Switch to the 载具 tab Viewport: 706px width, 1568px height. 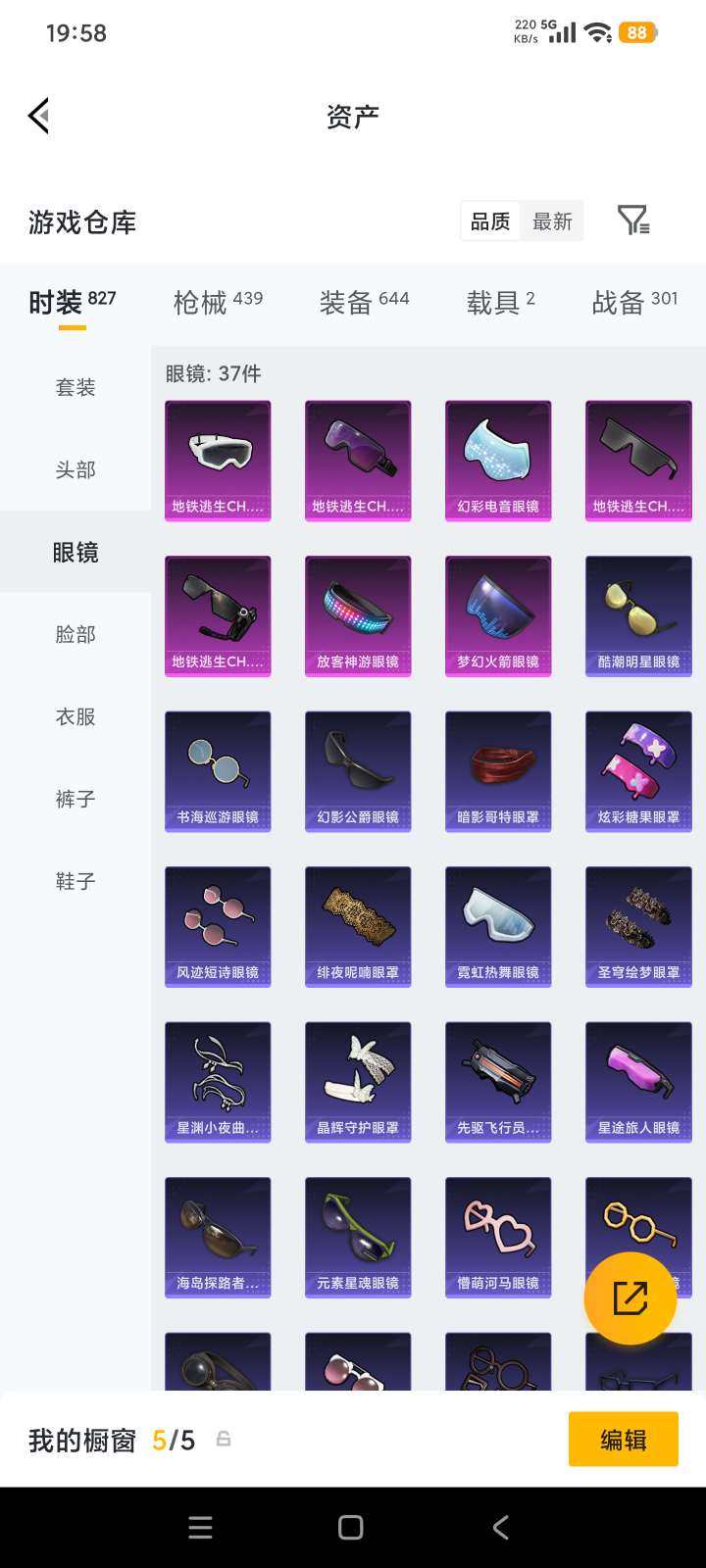click(500, 303)
